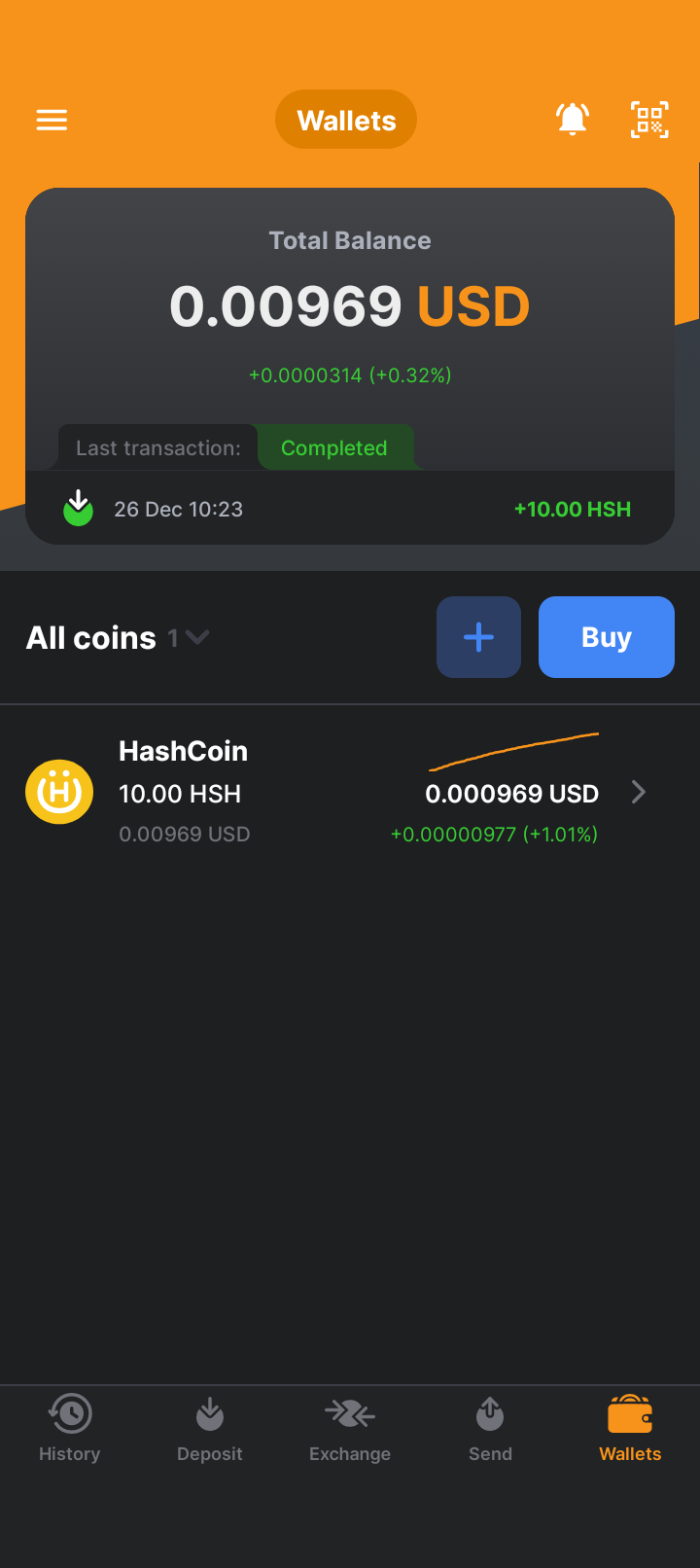Add a new coin with plus button
Viewport: 700px width, 1568px height.
pos(478,637)
